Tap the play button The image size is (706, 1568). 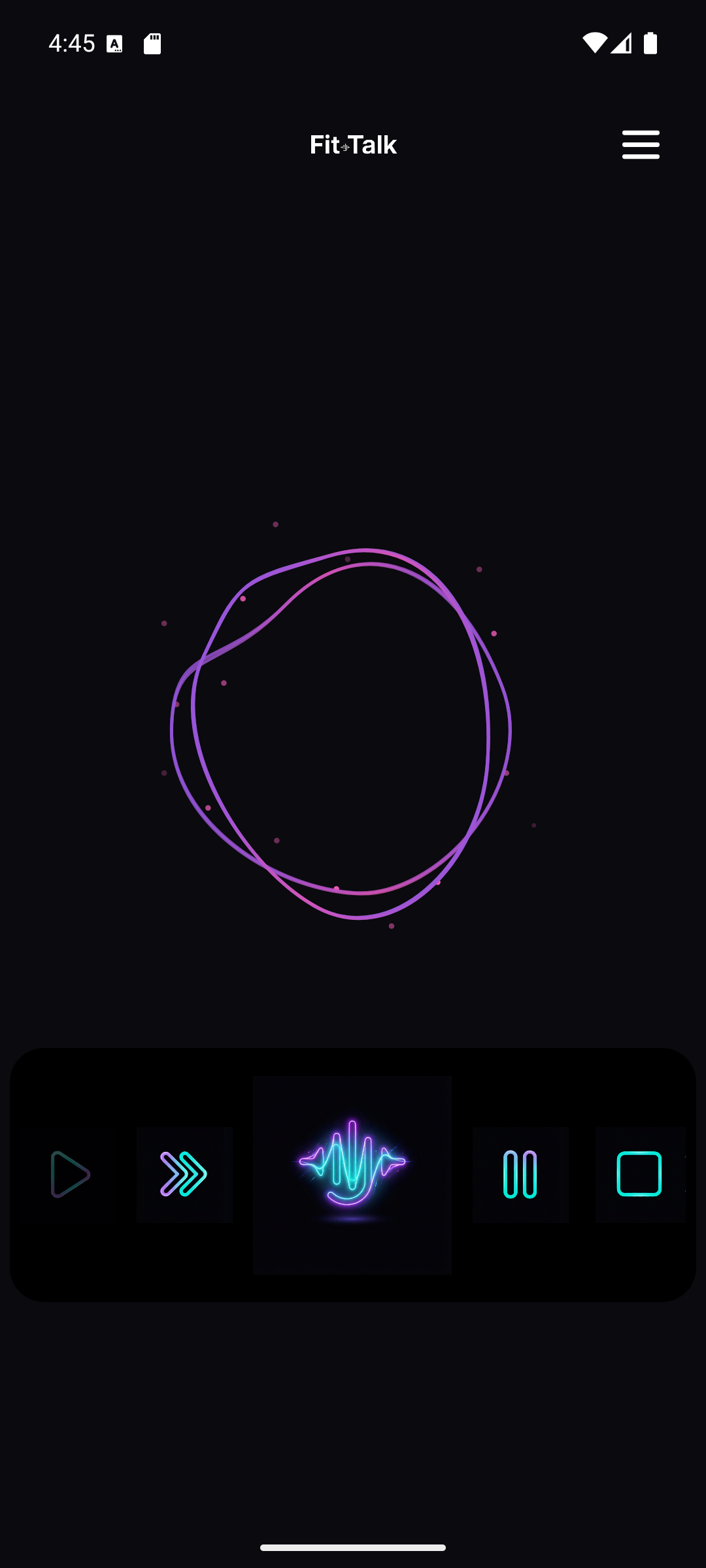(x=71, y=1175)
